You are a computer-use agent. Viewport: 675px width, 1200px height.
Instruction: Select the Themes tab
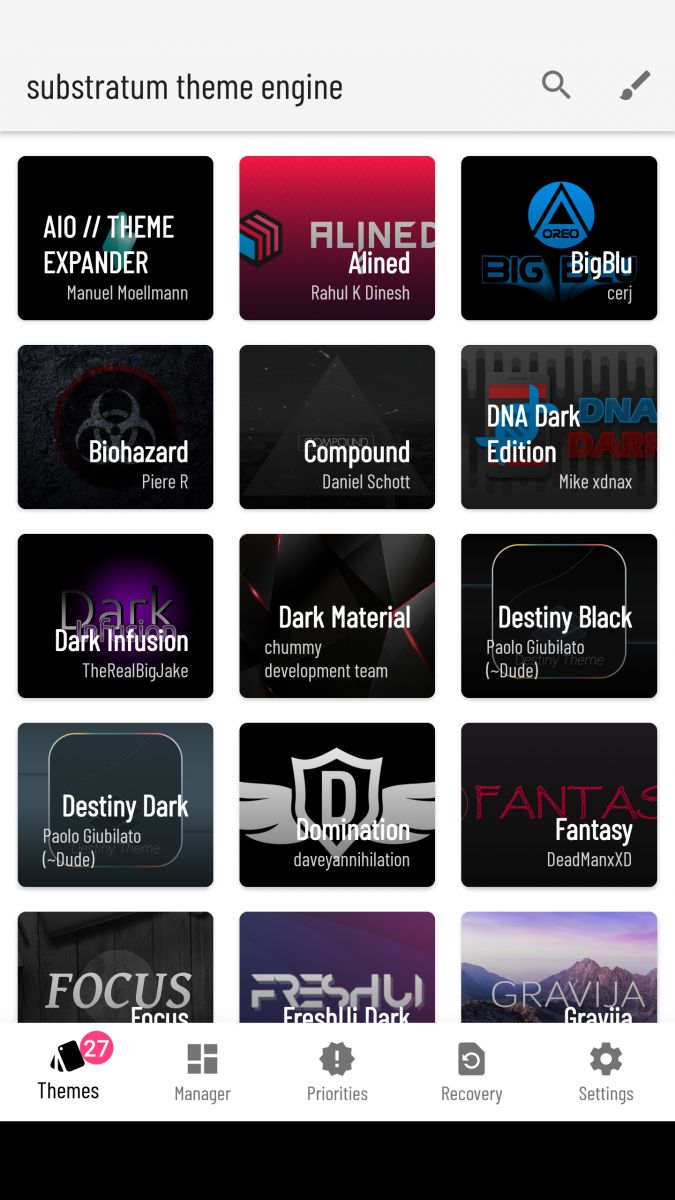[68, 1072]
